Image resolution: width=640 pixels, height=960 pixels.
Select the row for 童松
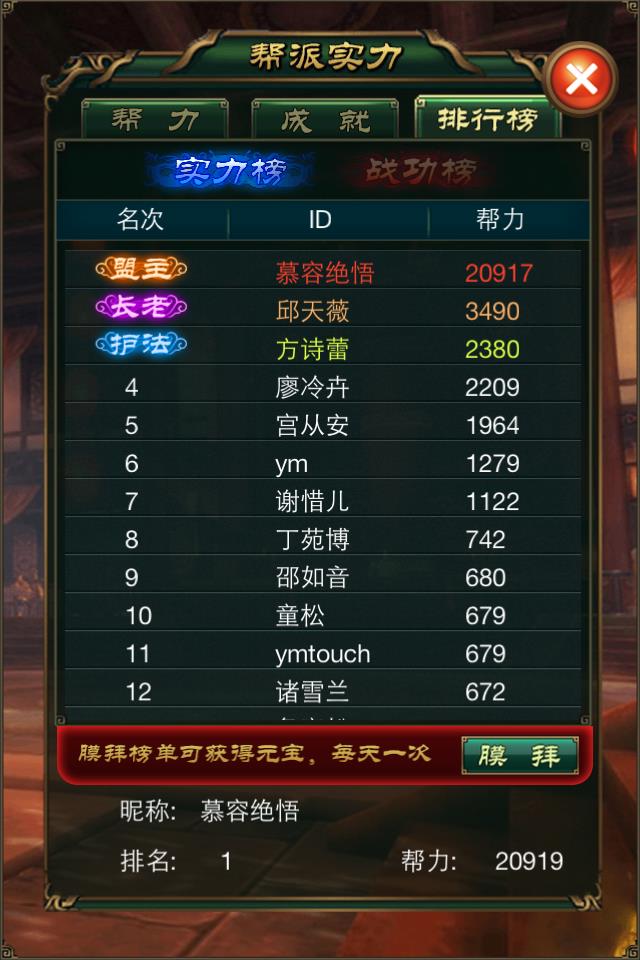[324, 615]
